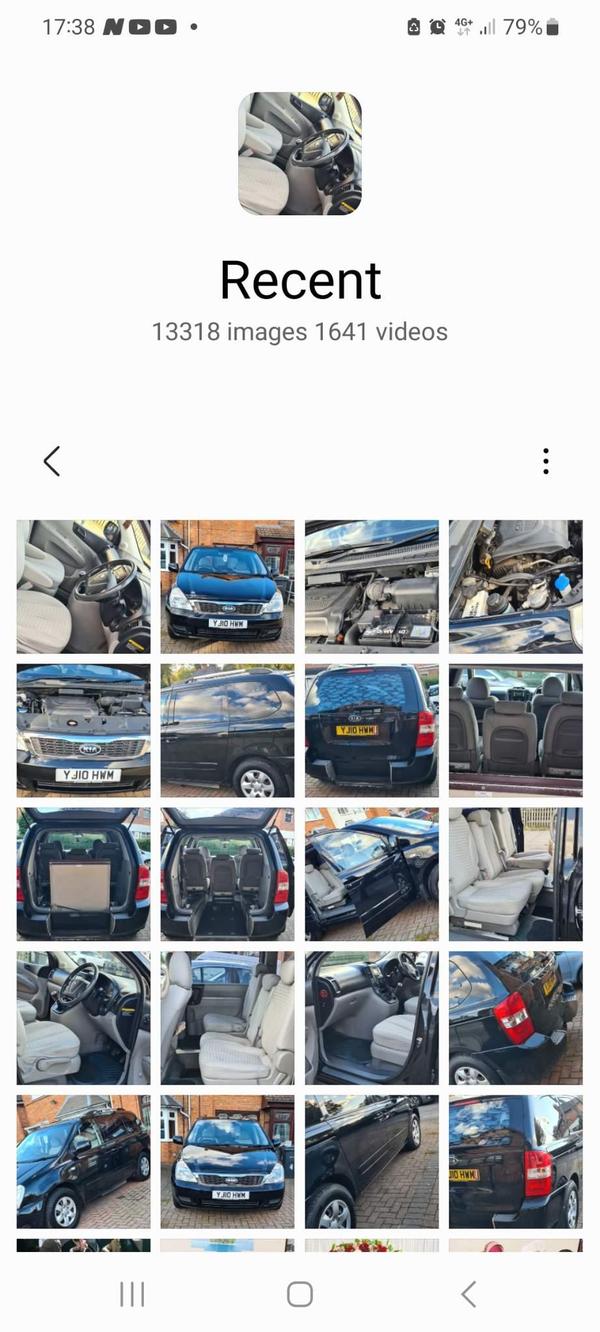The width and height of the screenshot is (600, 1332).
Task: Open the rear view photo with red tail lights
Action: pyautogui.click(x=371, y=730)
